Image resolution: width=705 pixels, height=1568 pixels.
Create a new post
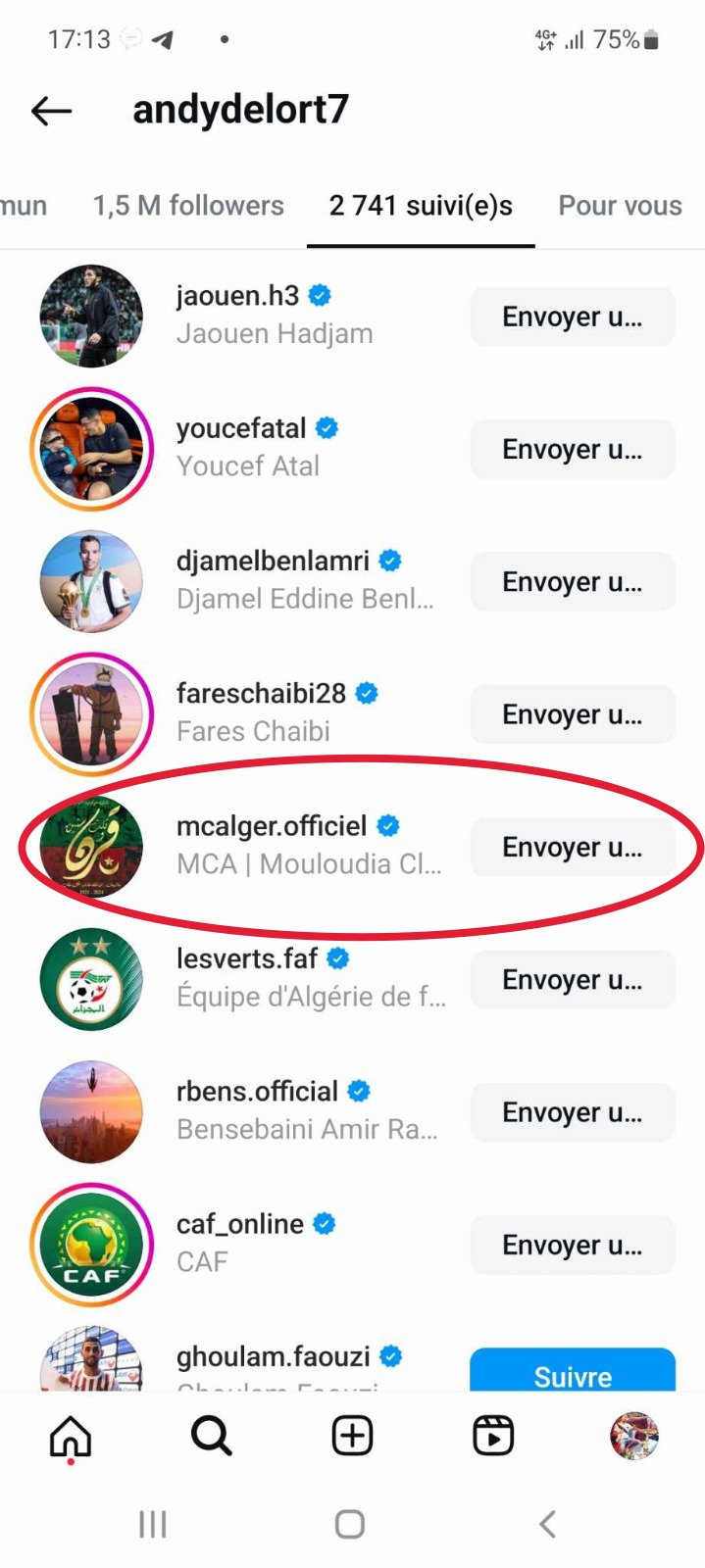pos(352,1437)
